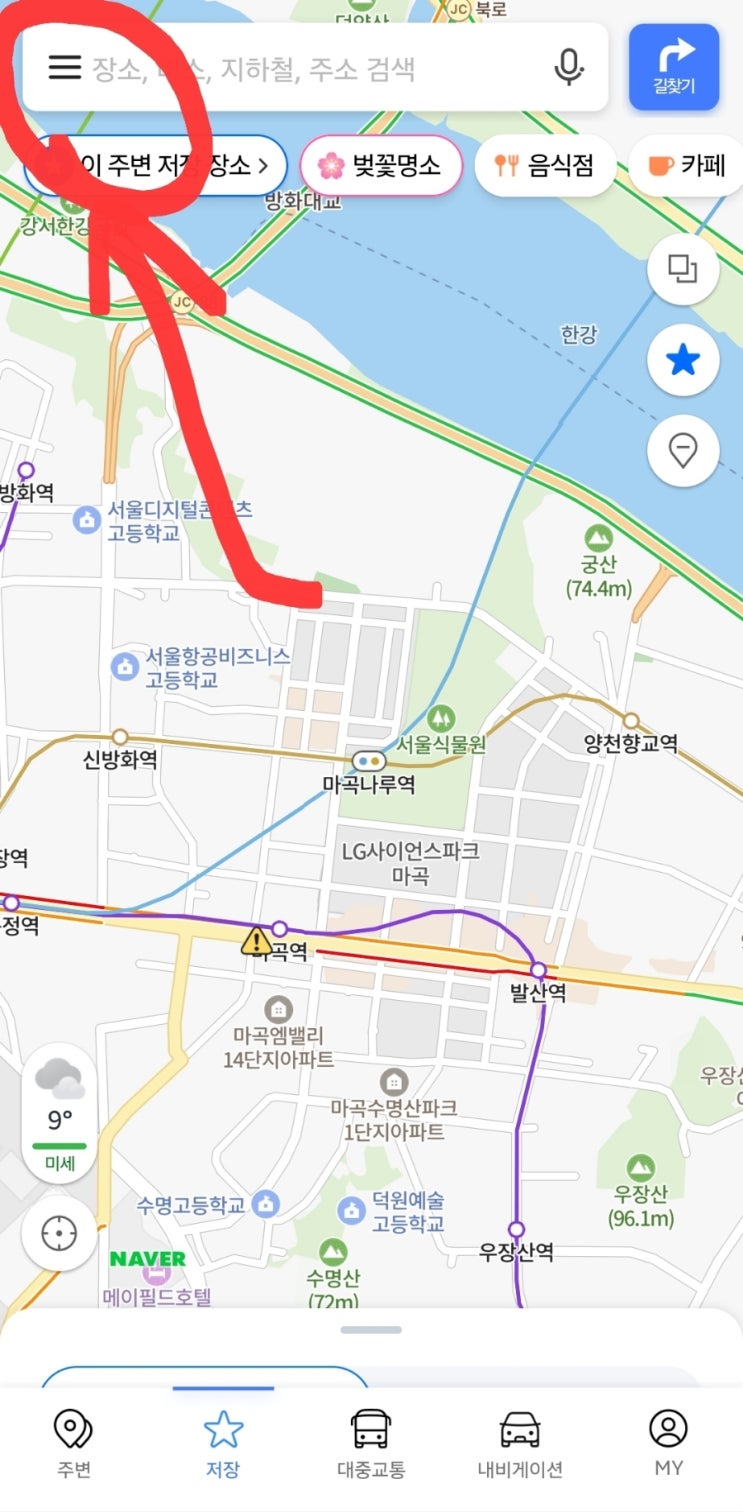Tap the 마곡나루역 station marker
Image resolution: width=743 pixels, height=1512 pixels.
point(369,771)
